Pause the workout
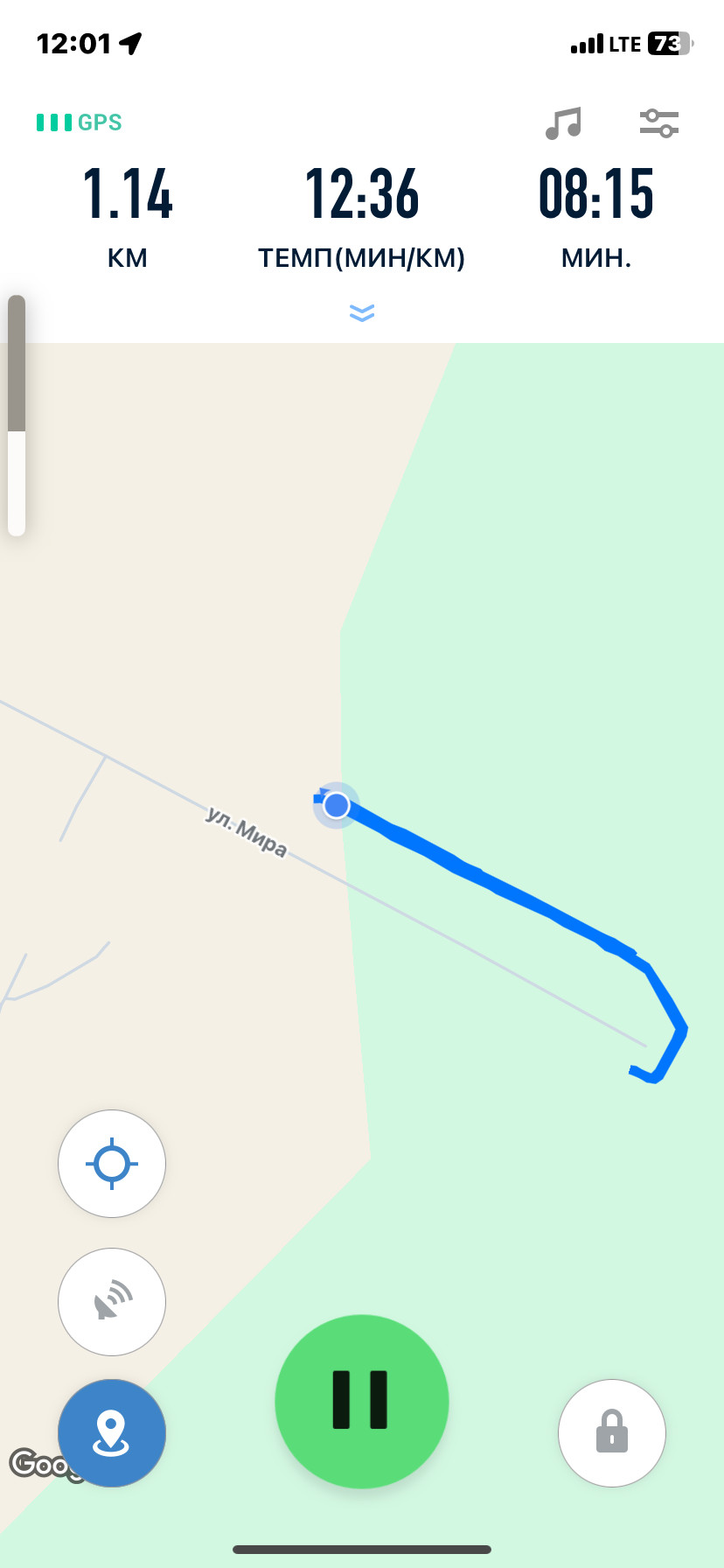This screenshot has height=1568, width=724. 362,1401
